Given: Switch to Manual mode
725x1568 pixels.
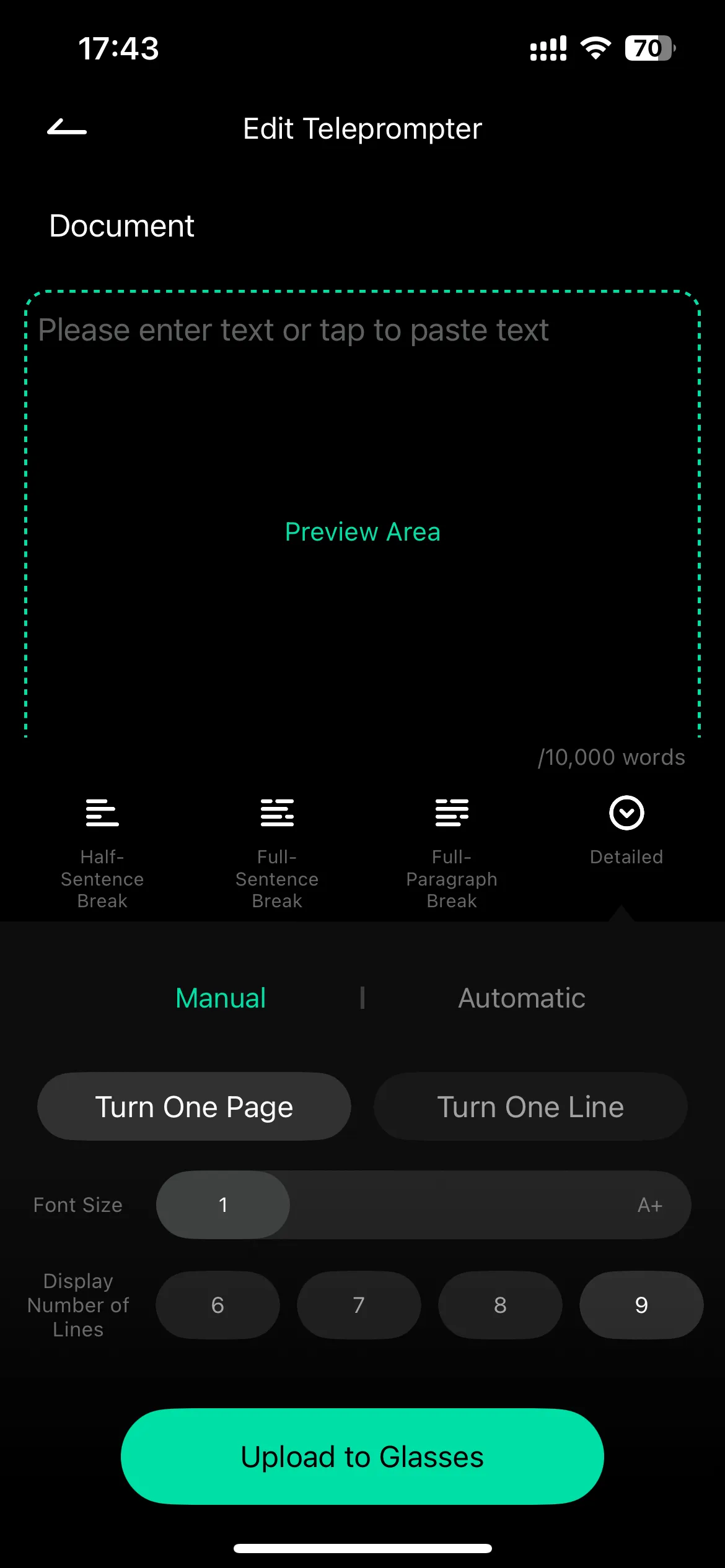Looking at the screenshot, I should click(221, 998).
